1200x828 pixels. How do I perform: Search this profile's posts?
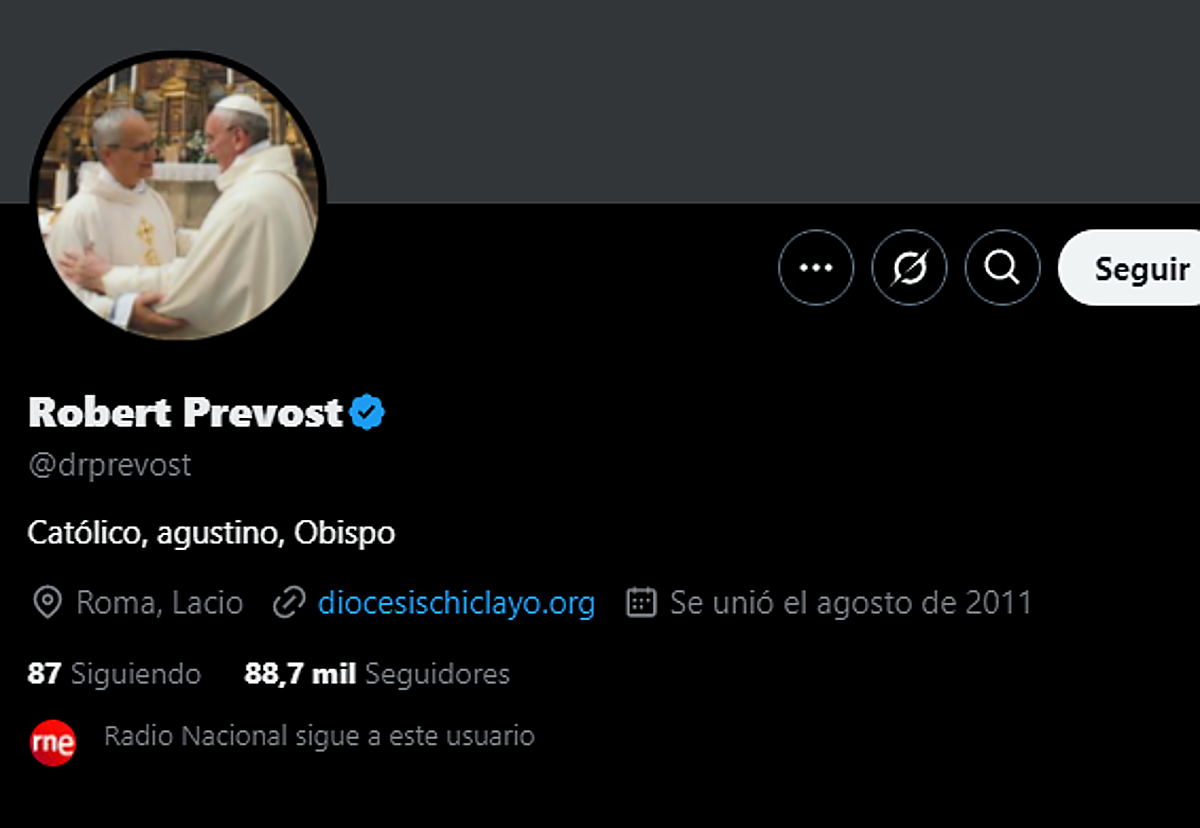coord(1002,268)
